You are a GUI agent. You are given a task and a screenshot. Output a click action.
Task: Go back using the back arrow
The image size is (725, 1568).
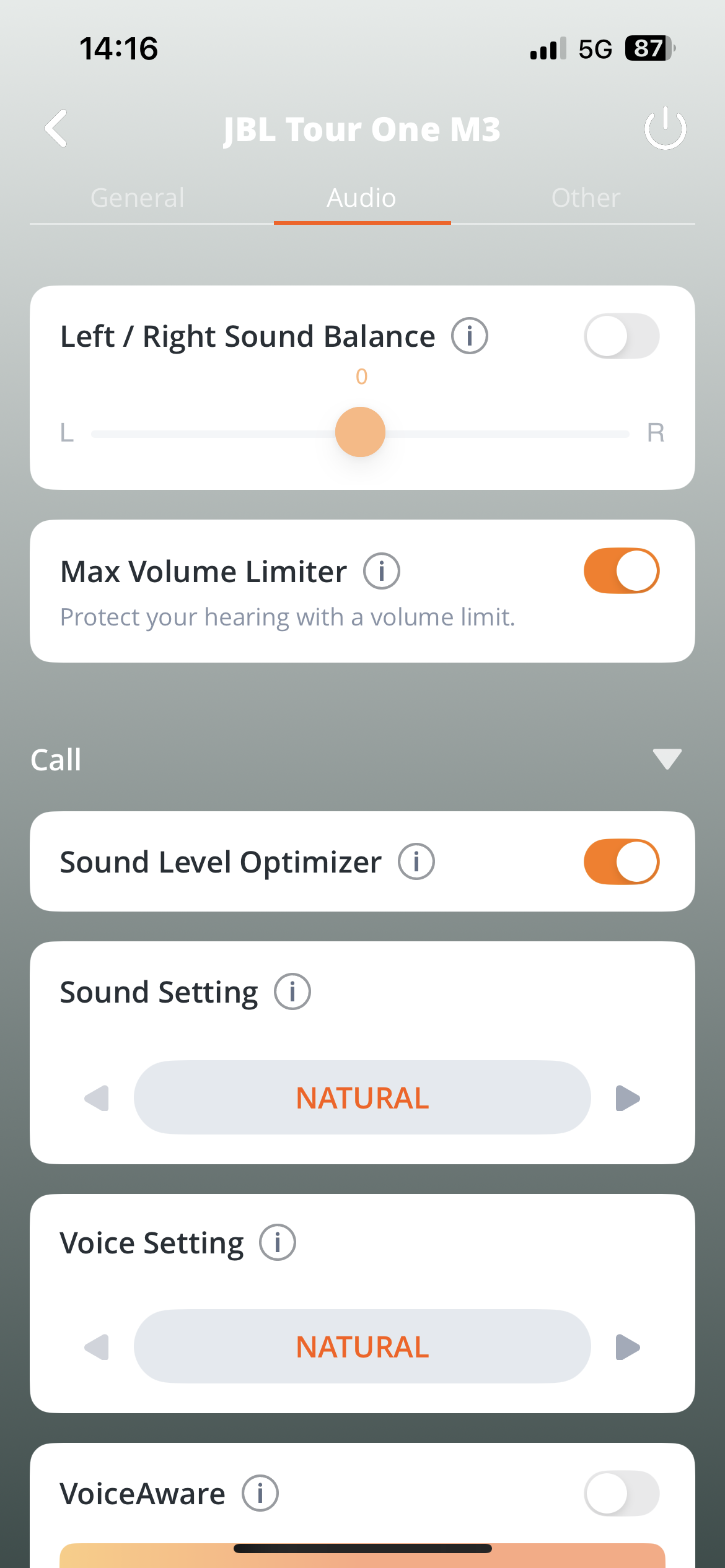coord(56,129)
